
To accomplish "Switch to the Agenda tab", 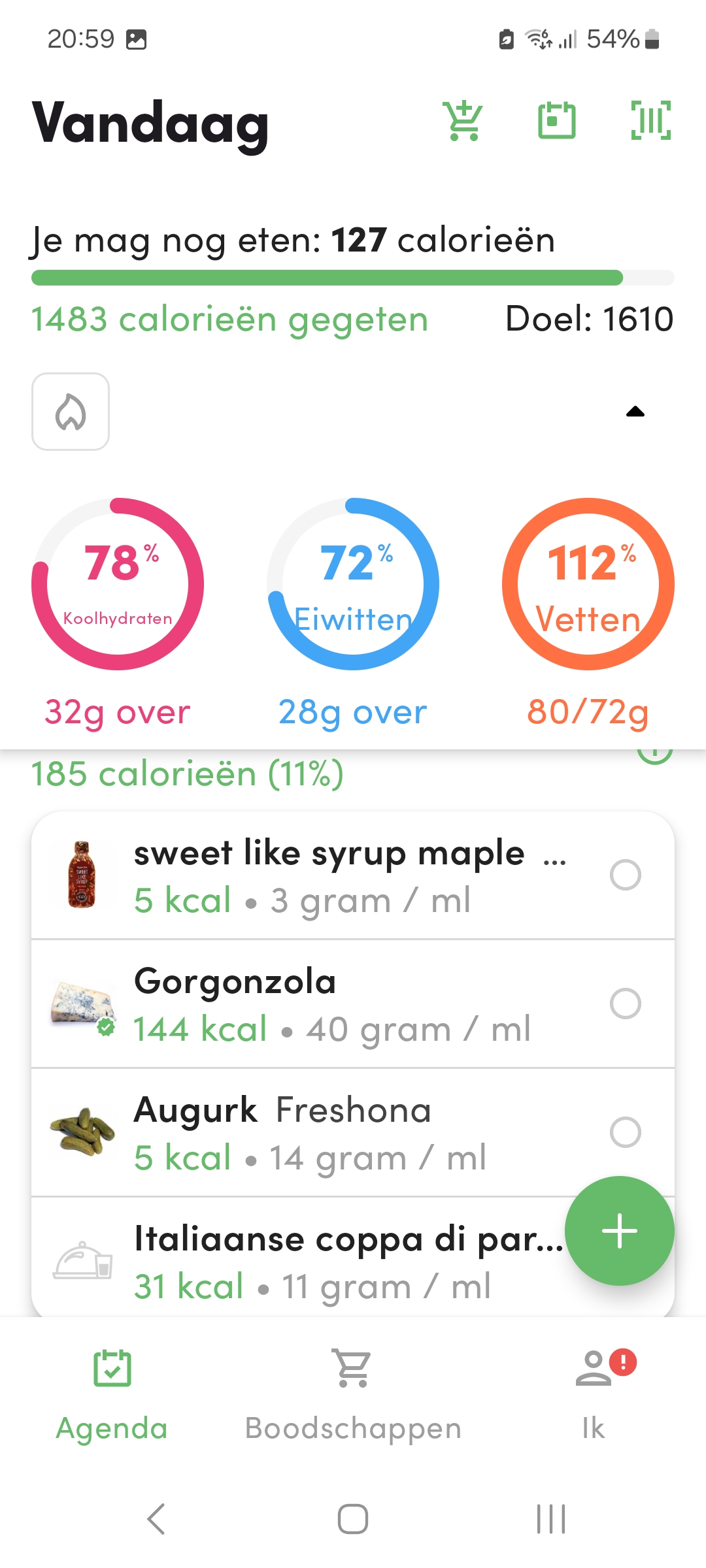I will pos(112,1394).
